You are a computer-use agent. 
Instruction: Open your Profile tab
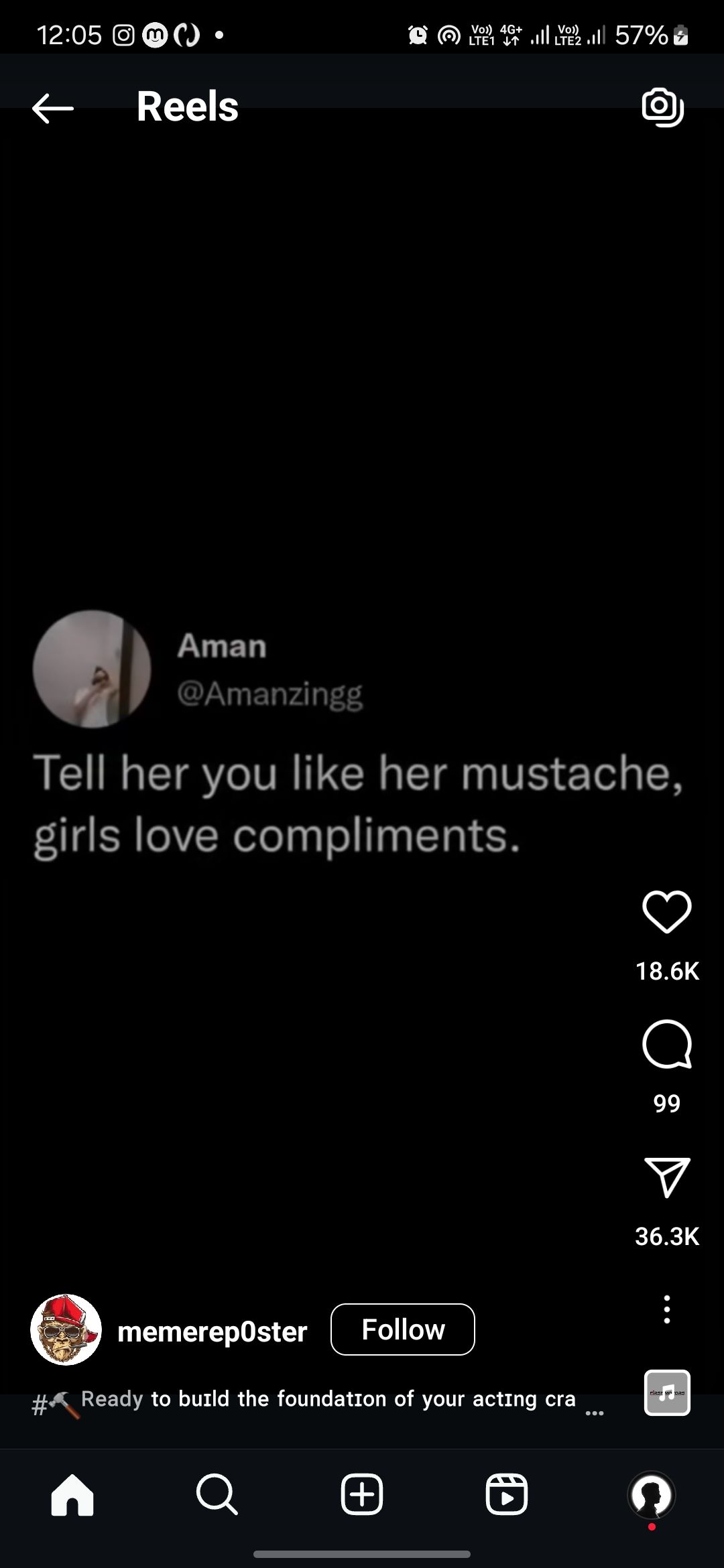(651, 1494)
